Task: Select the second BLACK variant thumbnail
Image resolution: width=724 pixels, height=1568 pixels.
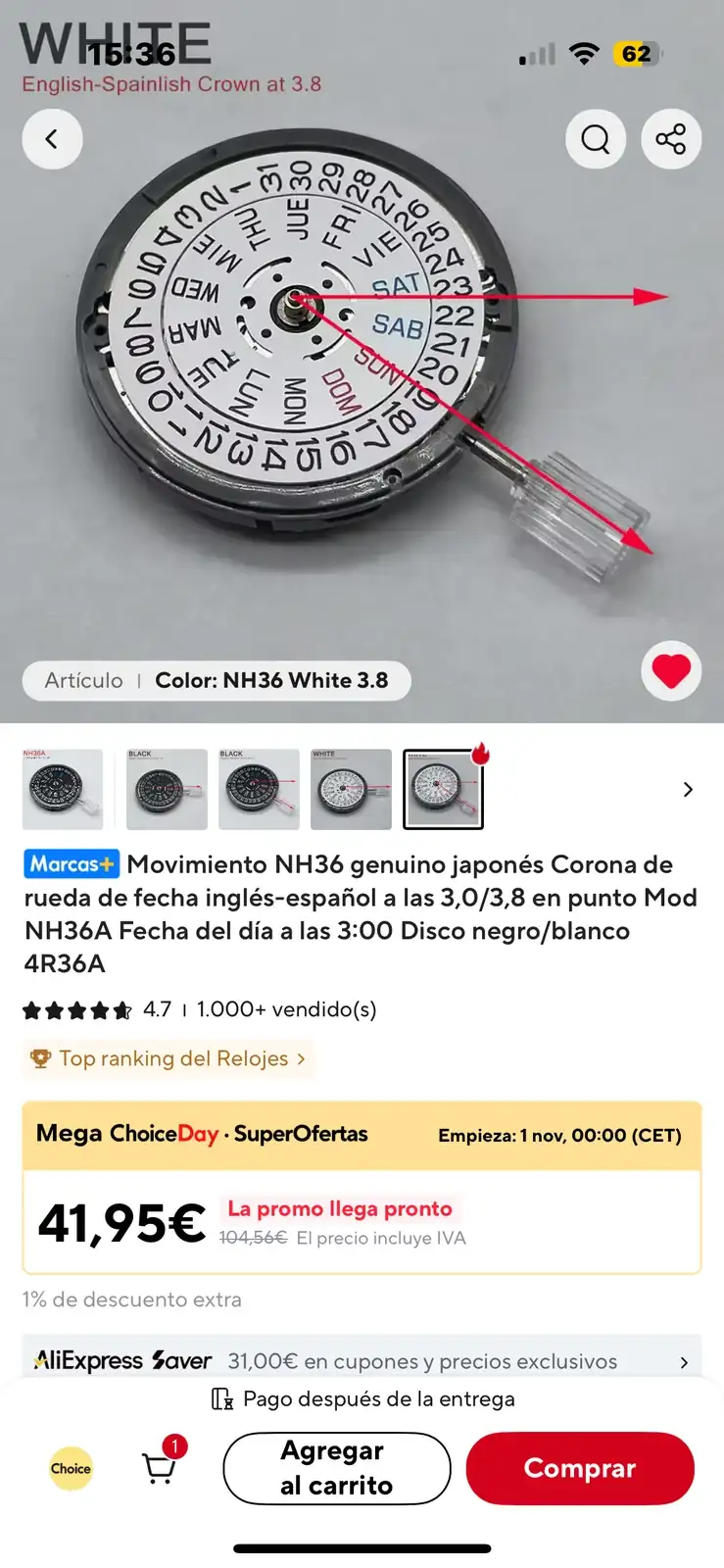Action: (259, 789)
